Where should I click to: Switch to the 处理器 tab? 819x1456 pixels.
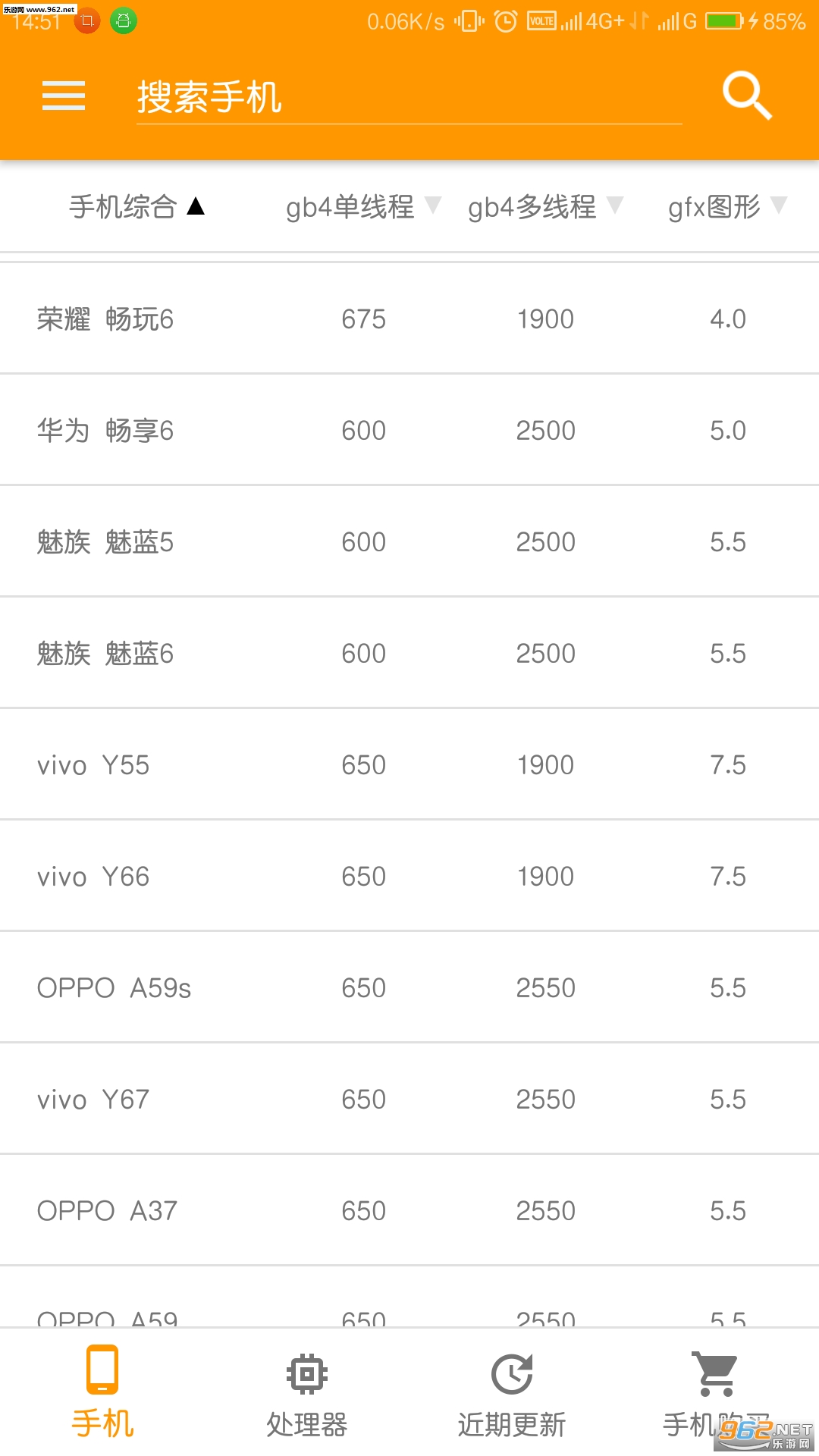(x=307, y=1393)
